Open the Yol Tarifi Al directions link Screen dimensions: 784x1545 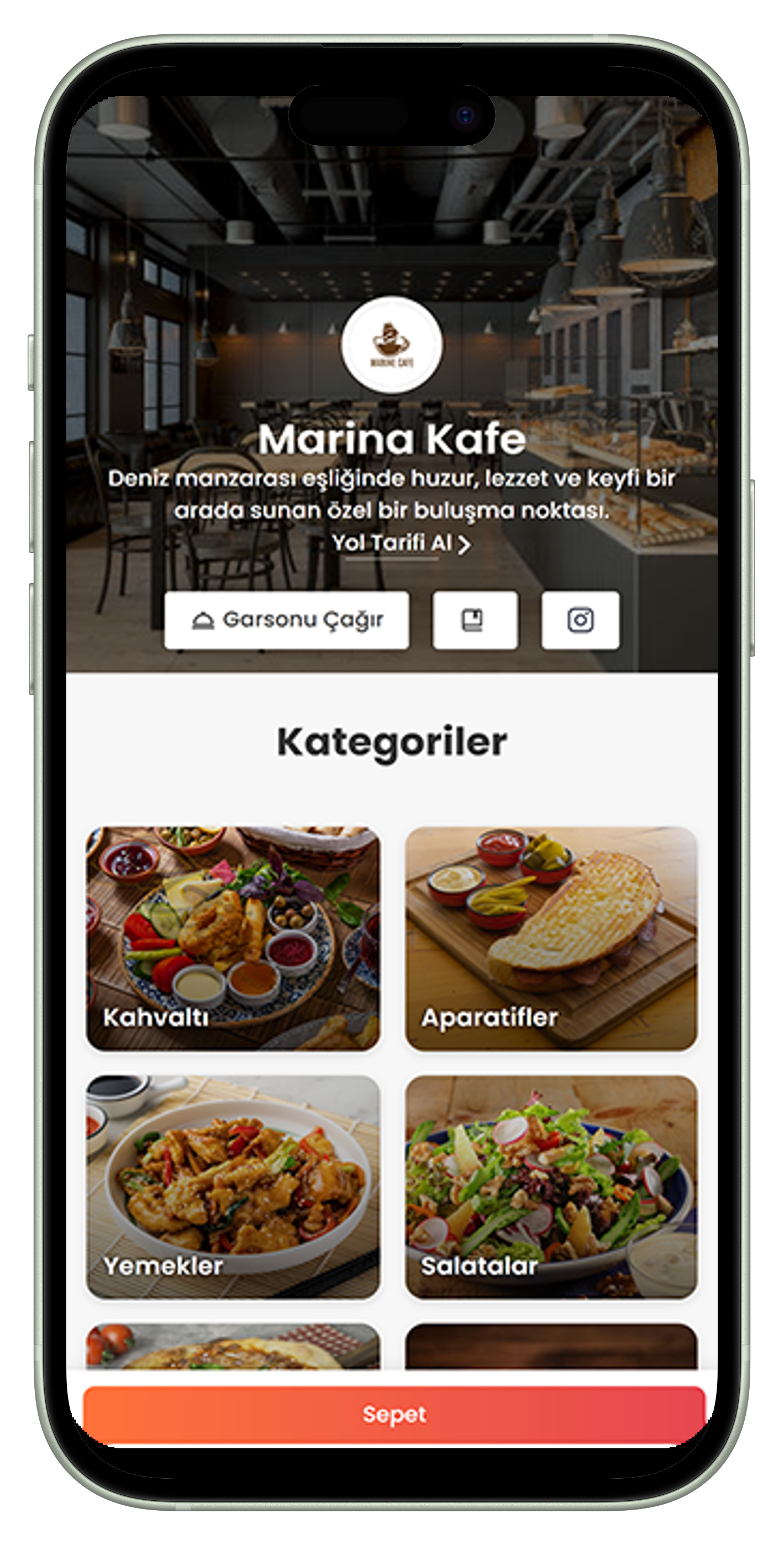(400, 543)
